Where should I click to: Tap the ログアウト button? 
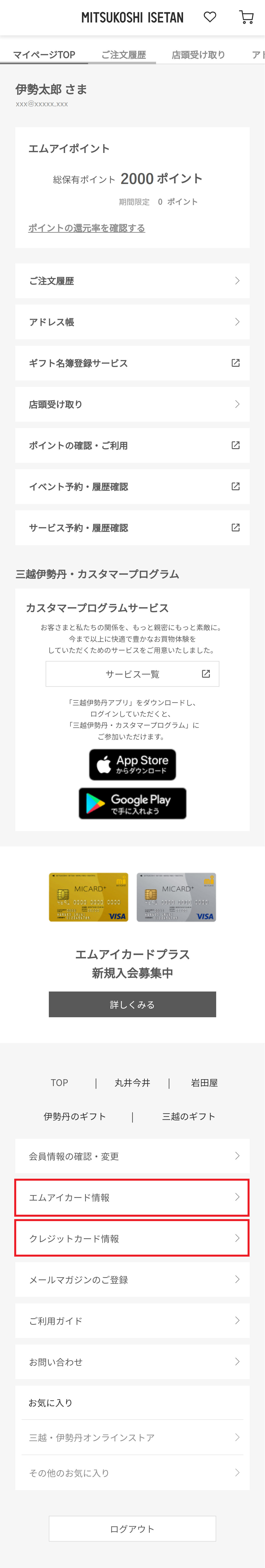(132, 1529)
